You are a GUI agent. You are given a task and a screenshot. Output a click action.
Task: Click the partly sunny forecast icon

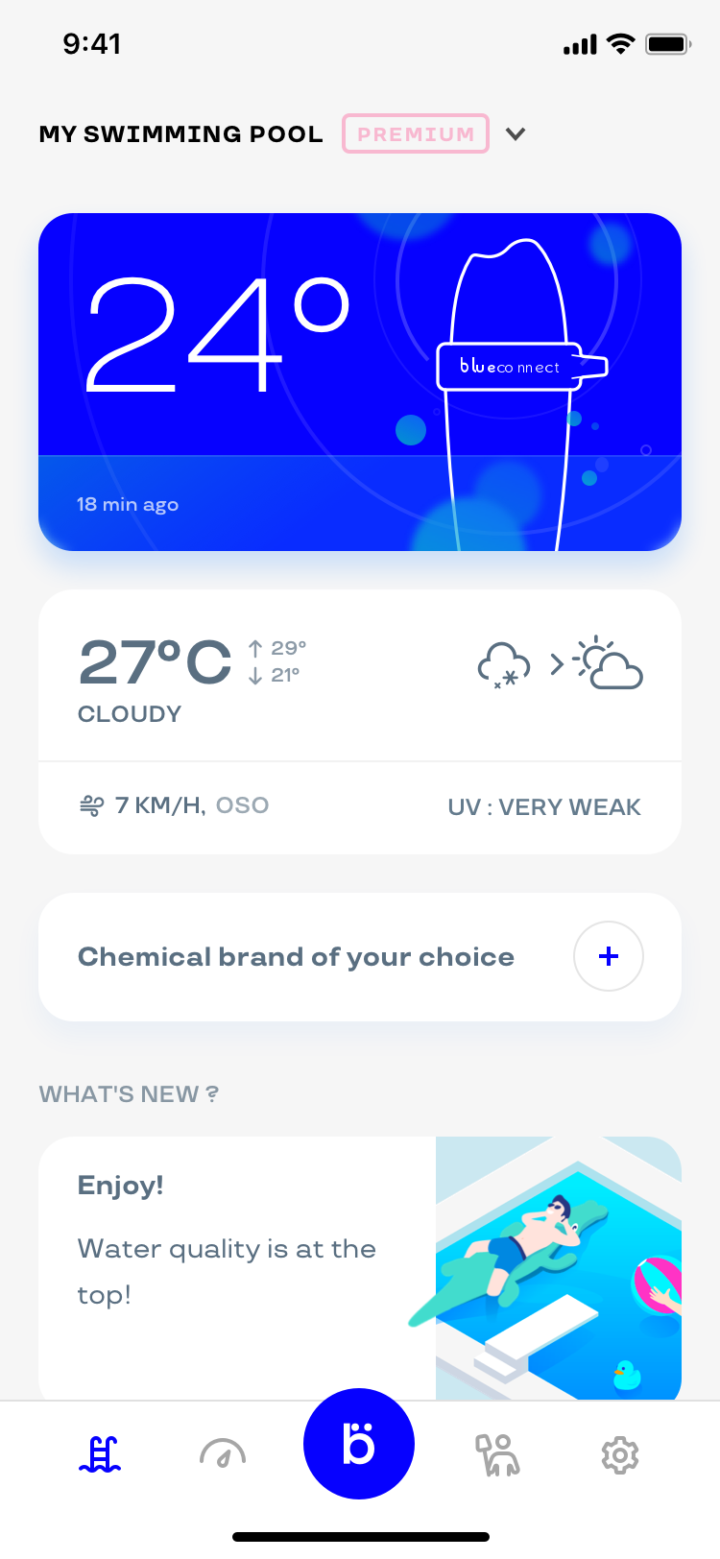click(x=607, y=662)
